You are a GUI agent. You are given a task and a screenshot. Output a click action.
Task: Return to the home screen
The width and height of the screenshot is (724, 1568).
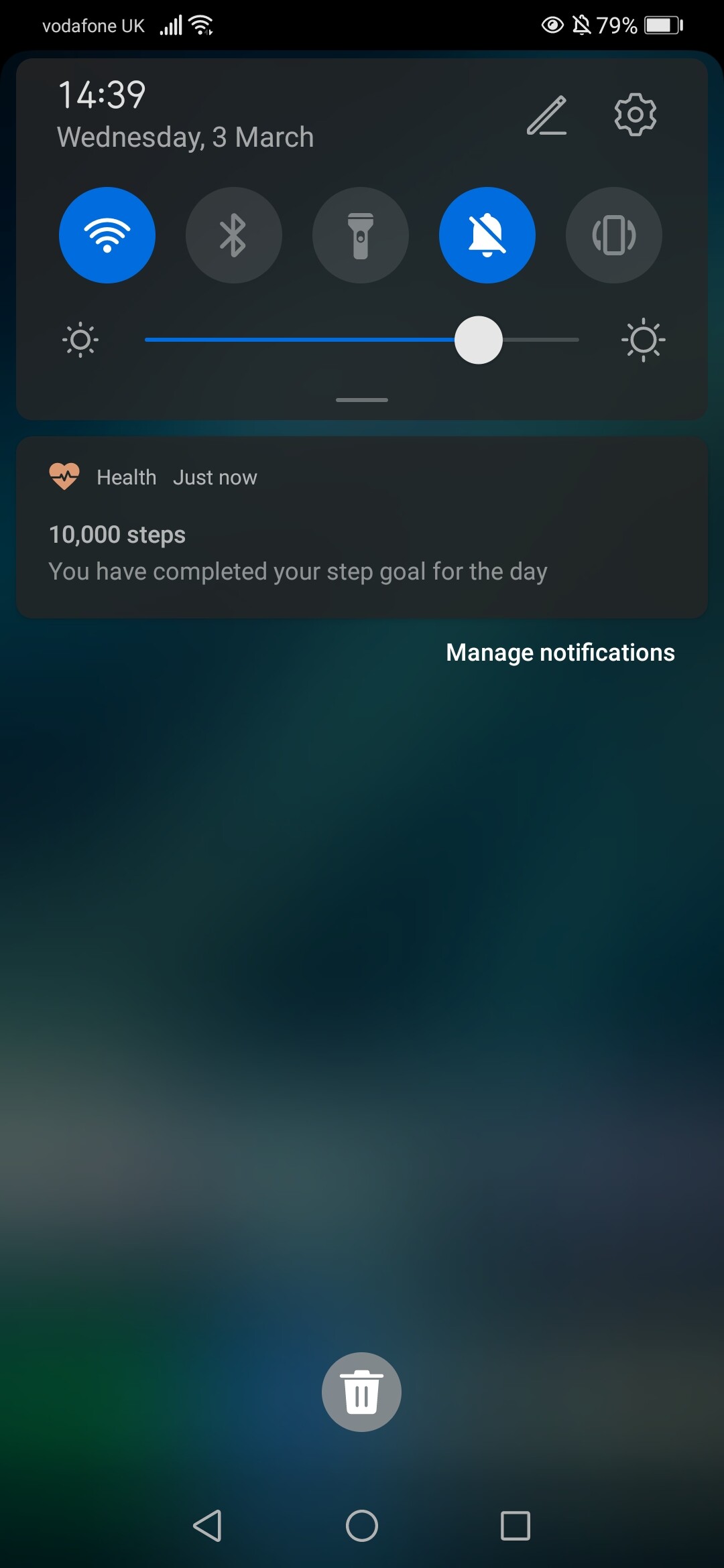pyautogui.click(x=362, y=1526)
